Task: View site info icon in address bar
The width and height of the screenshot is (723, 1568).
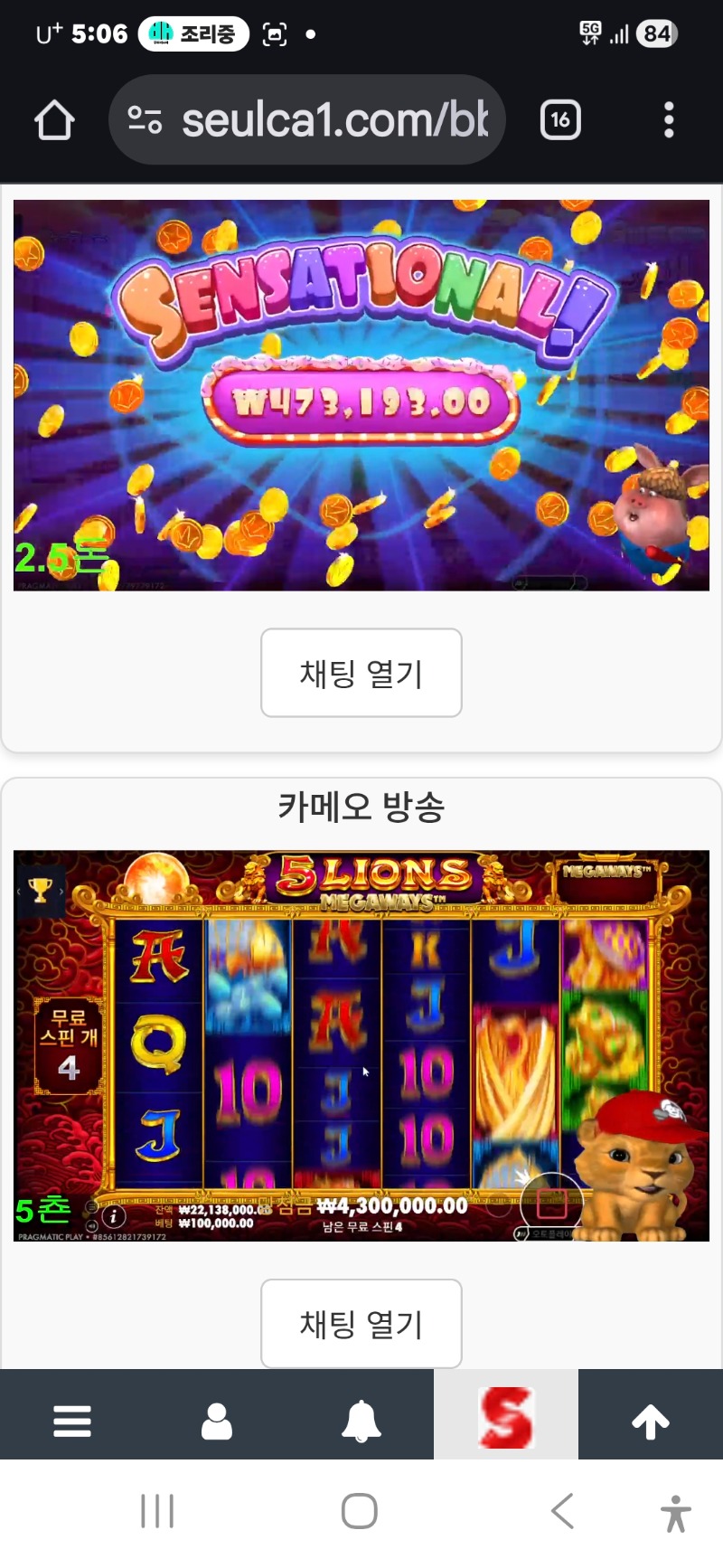Action: (145, 120)
